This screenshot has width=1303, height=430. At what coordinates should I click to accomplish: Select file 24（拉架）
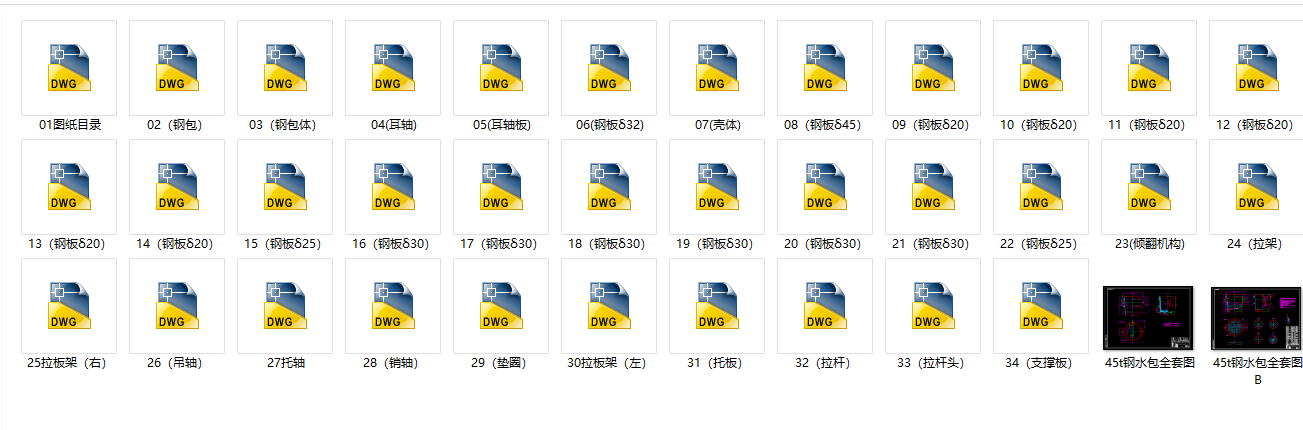tap(1257, 187)
